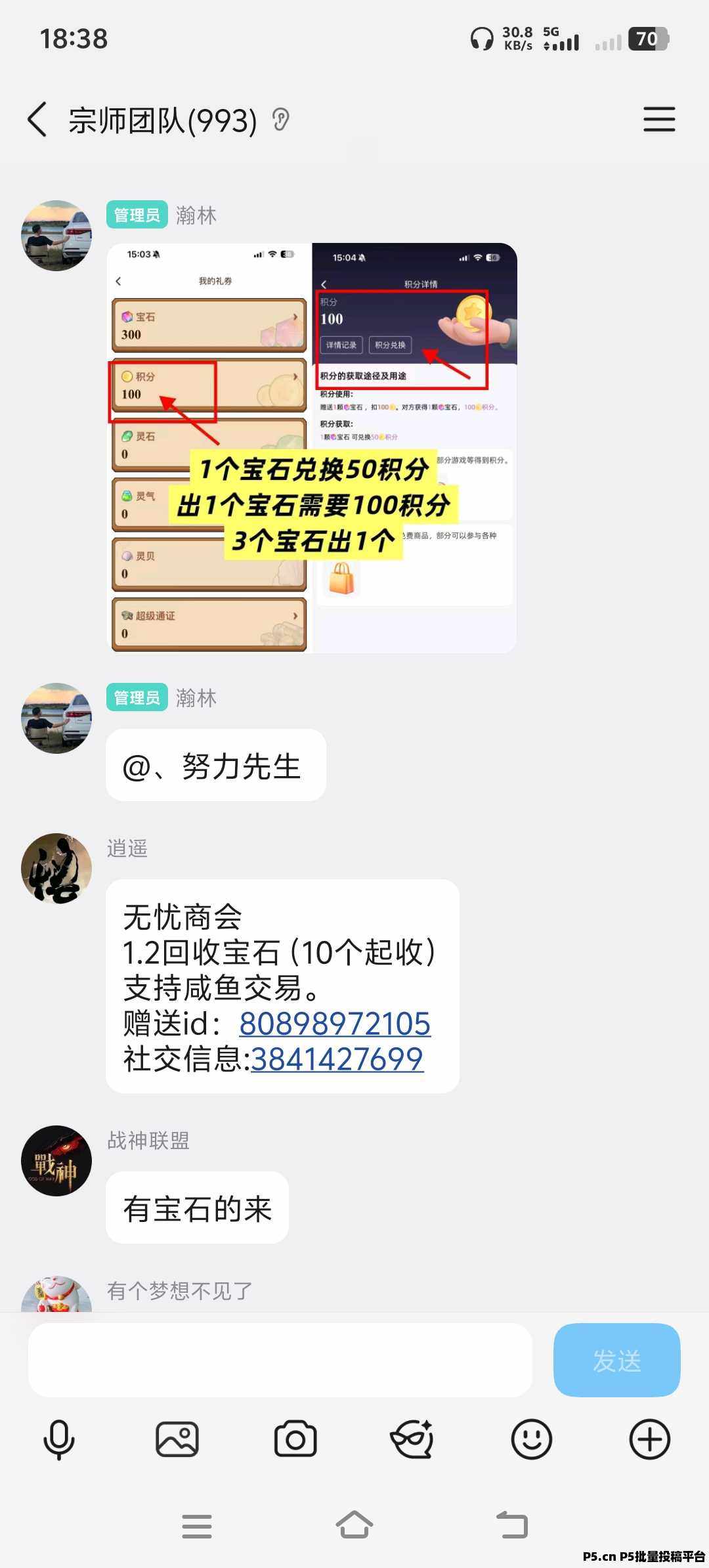Hit the 发送 send button
This screenshot has width=709, height=1568.
(x=616, y=1360)
